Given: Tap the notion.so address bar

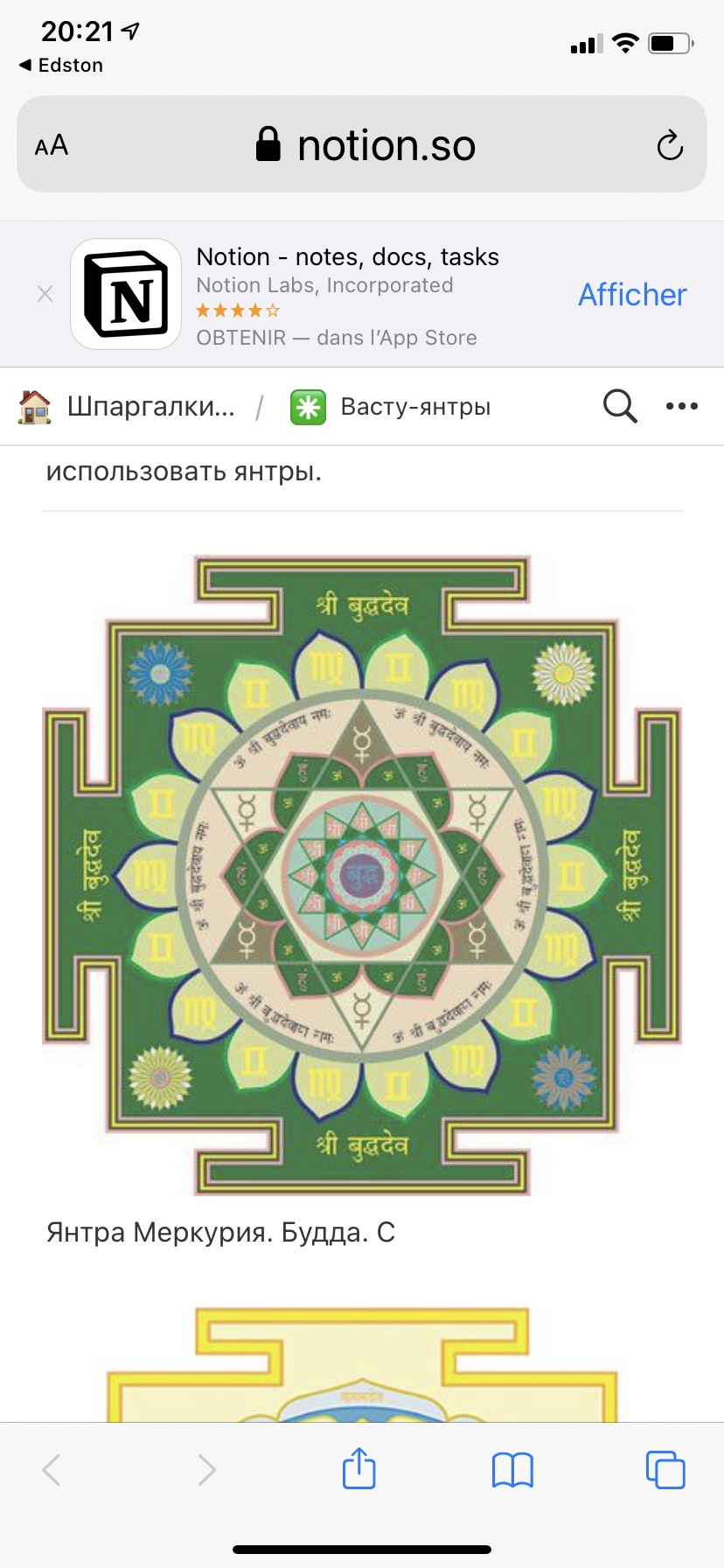Looking at the screenshot, I should click(365, 145).
